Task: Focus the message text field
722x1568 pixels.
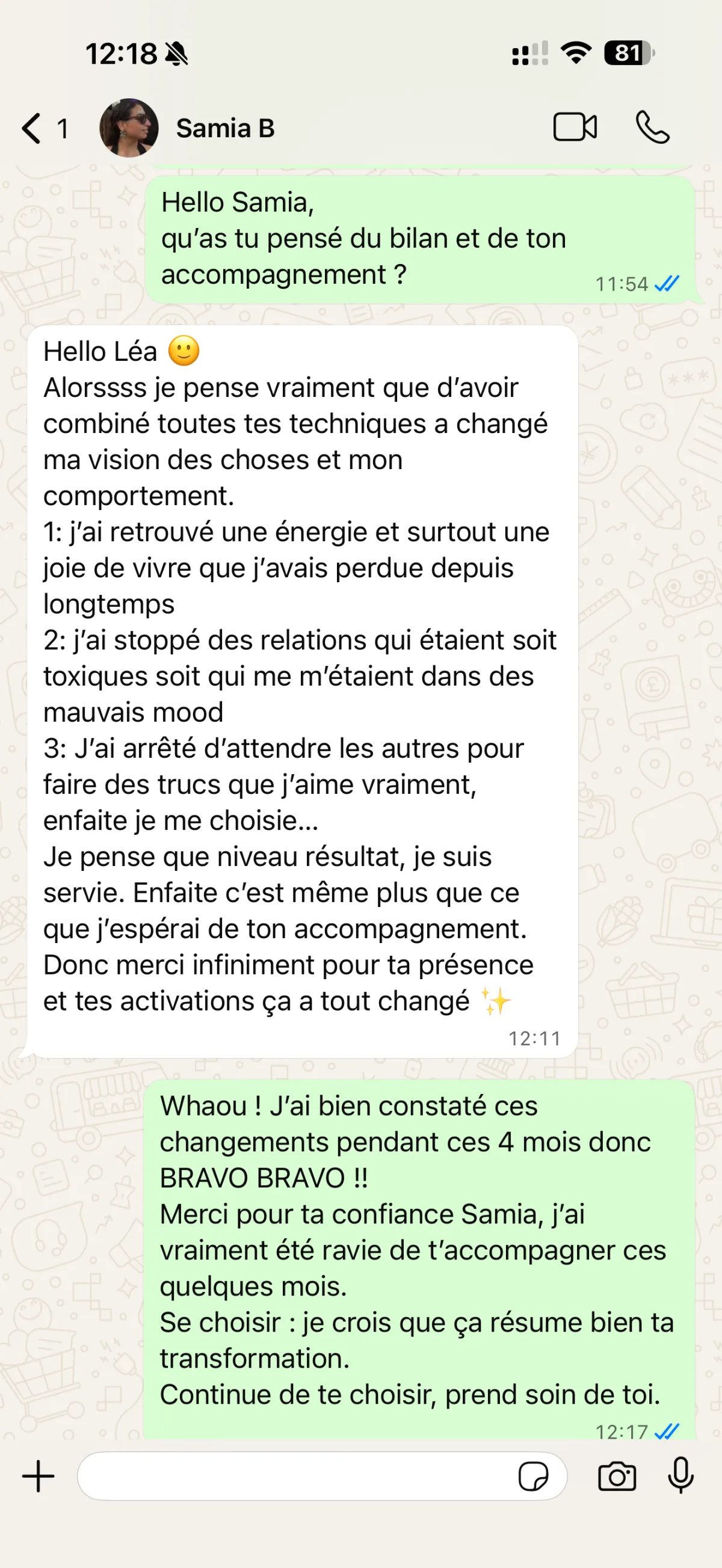Action: [292, 1476]
